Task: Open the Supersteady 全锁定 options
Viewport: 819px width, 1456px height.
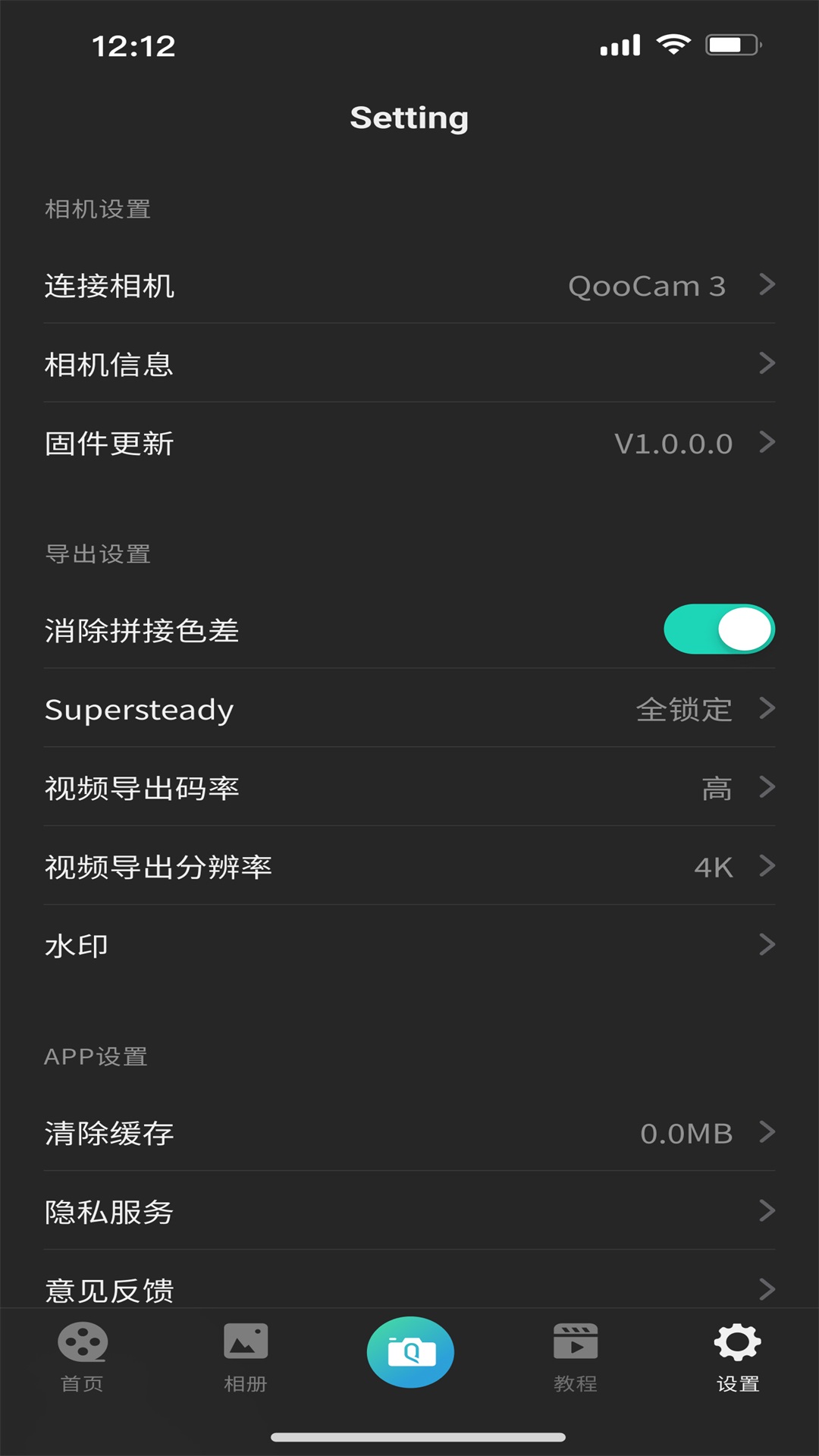Action: 409,711
